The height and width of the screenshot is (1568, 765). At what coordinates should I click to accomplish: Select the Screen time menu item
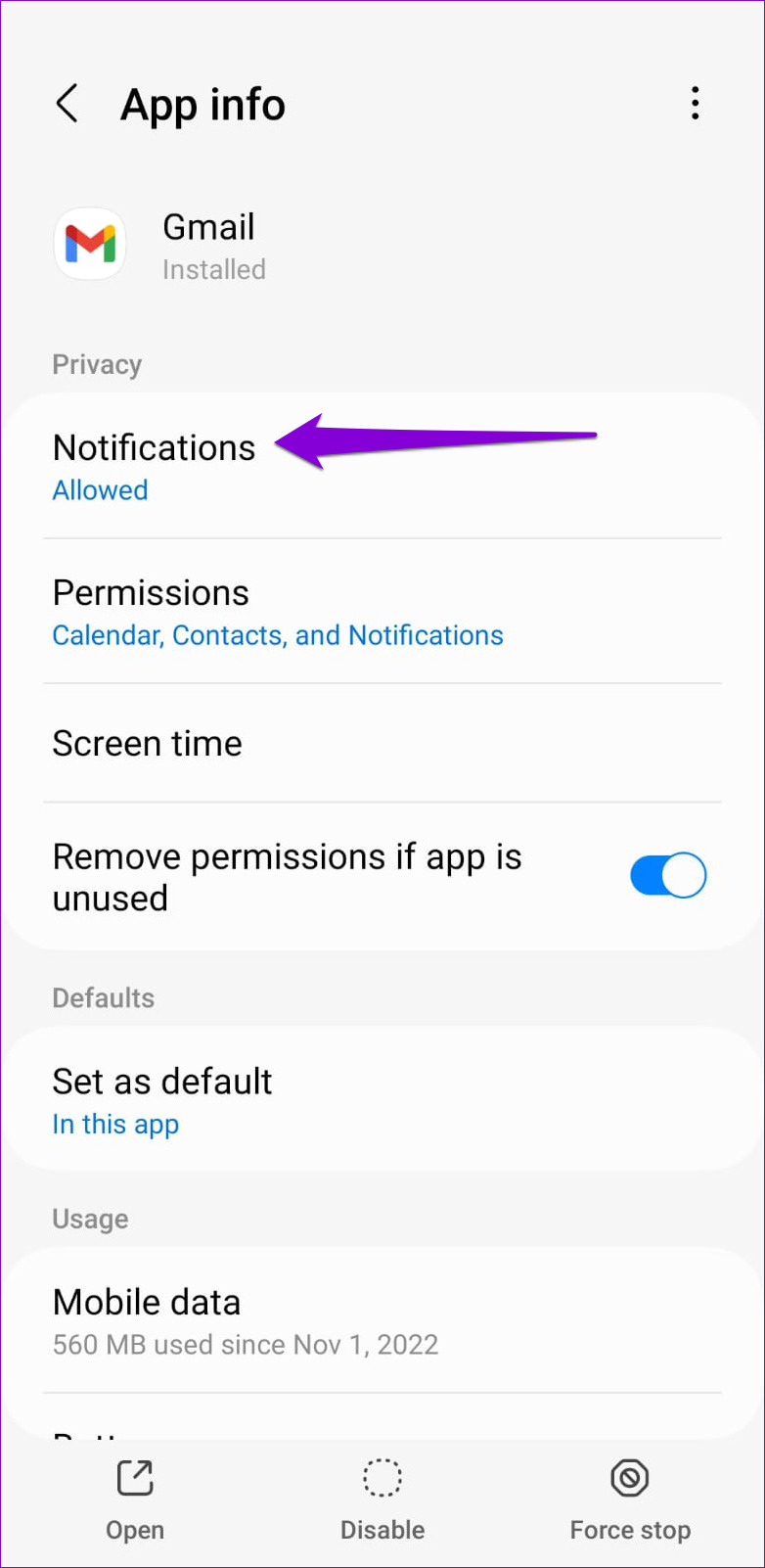pos(147,743)
